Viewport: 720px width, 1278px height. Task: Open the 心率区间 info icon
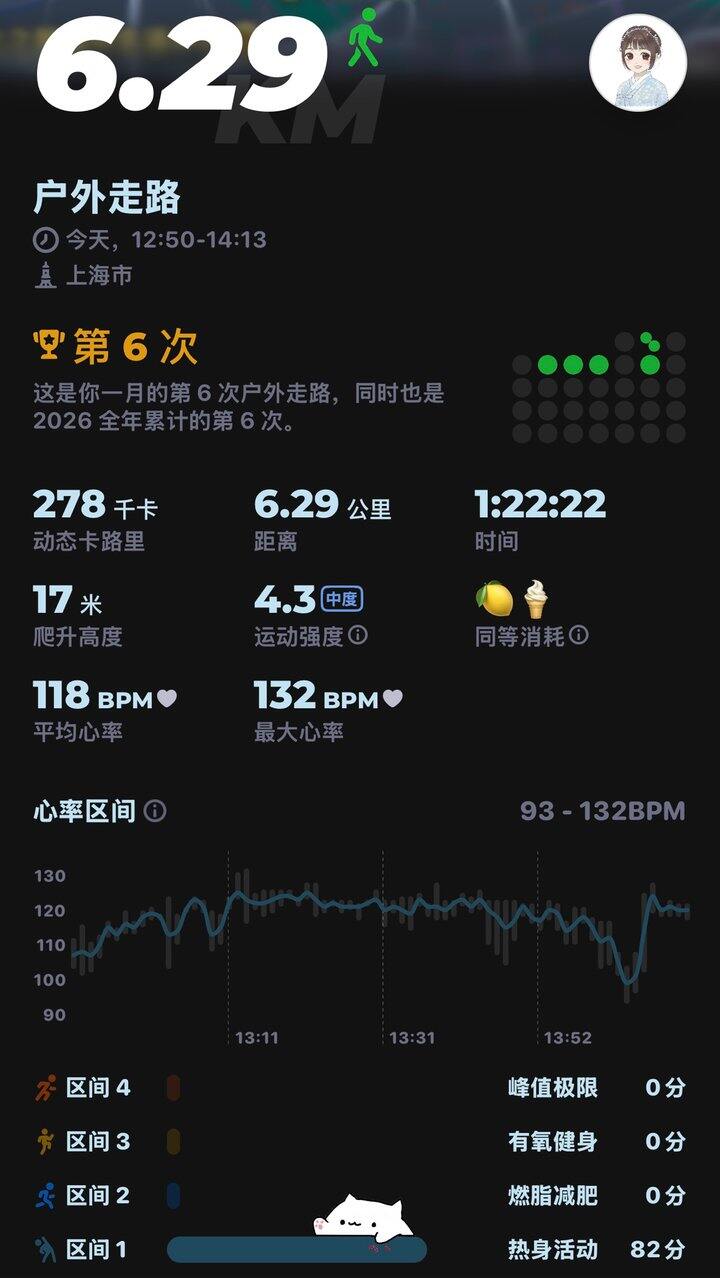pyautogui.click(x=155, y=810)
